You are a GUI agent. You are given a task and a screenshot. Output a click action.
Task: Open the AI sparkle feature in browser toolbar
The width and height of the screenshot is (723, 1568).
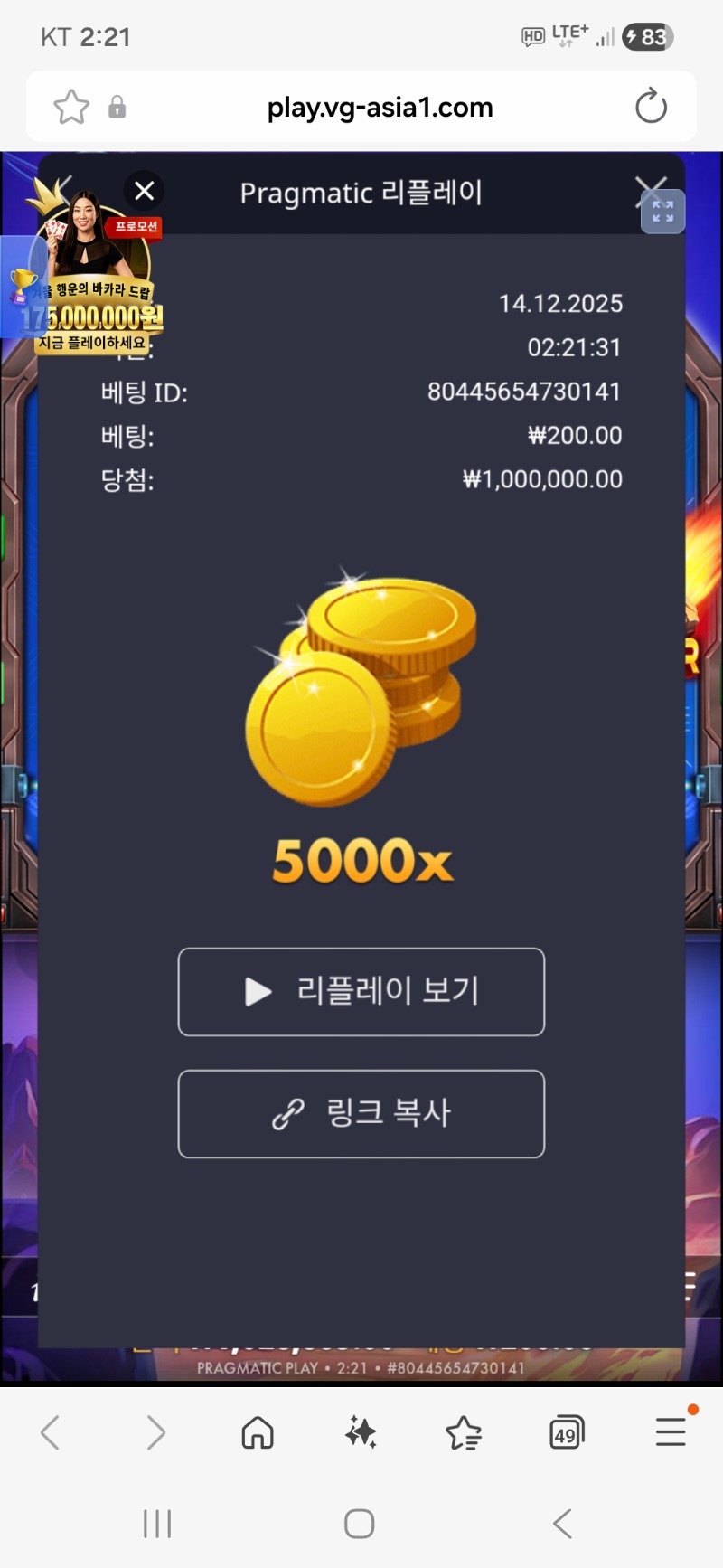pos(360,1431)
